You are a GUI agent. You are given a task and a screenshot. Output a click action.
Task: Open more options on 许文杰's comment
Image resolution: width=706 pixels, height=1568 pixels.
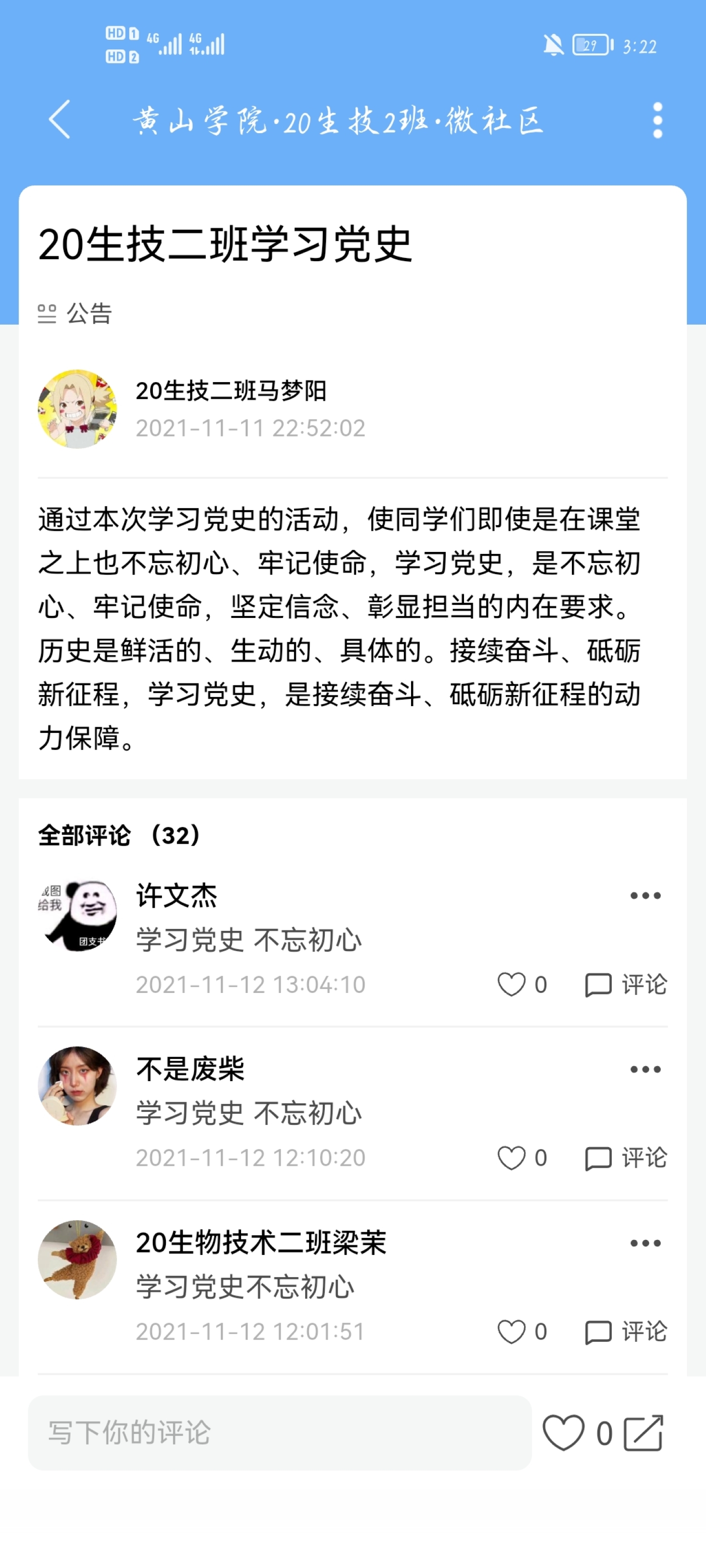click(x=645, y=896)
